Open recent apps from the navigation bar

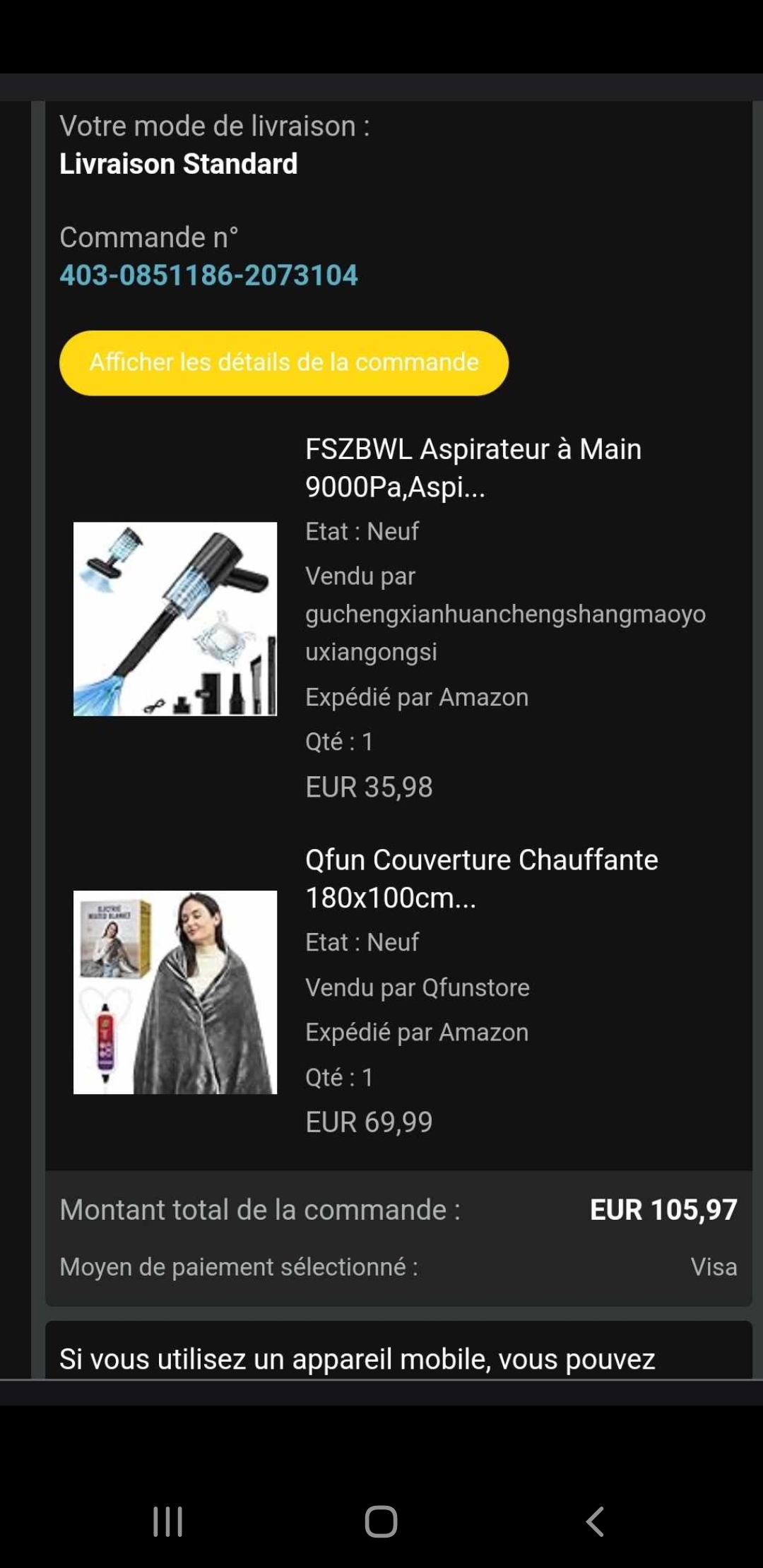click(x=168, y=1521)
